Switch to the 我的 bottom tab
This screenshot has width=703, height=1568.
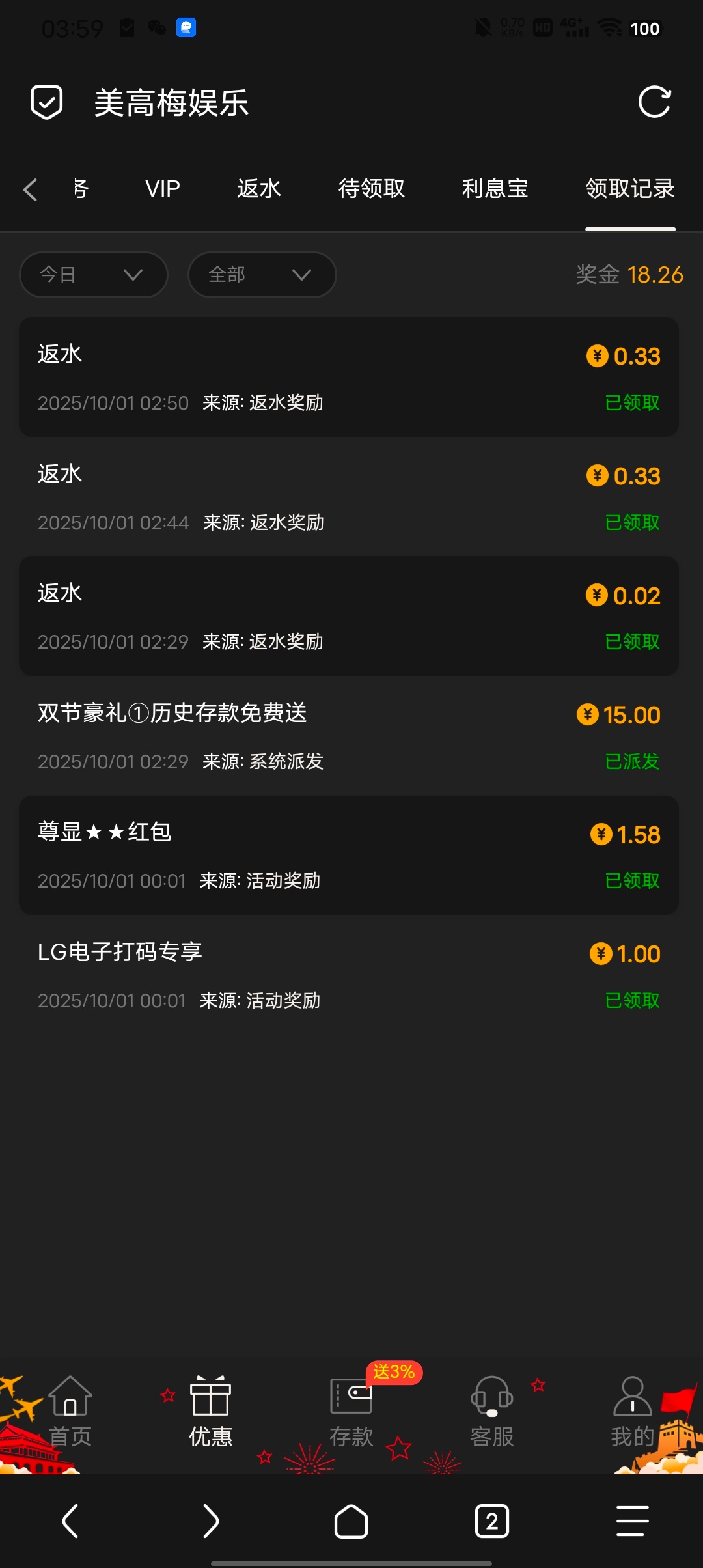click(632, 1412)
